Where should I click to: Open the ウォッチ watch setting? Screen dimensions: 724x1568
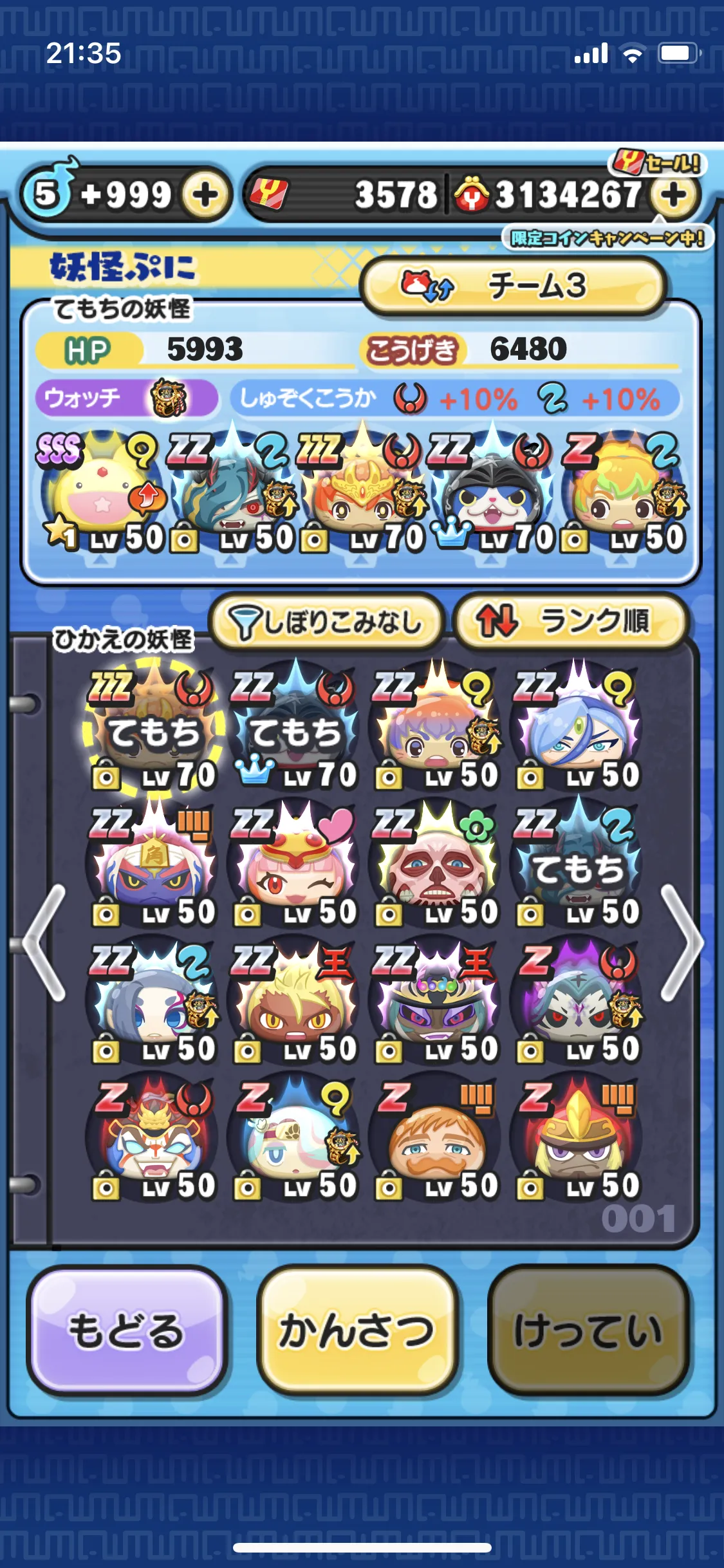pyautogui.click(x=126, y=398)
